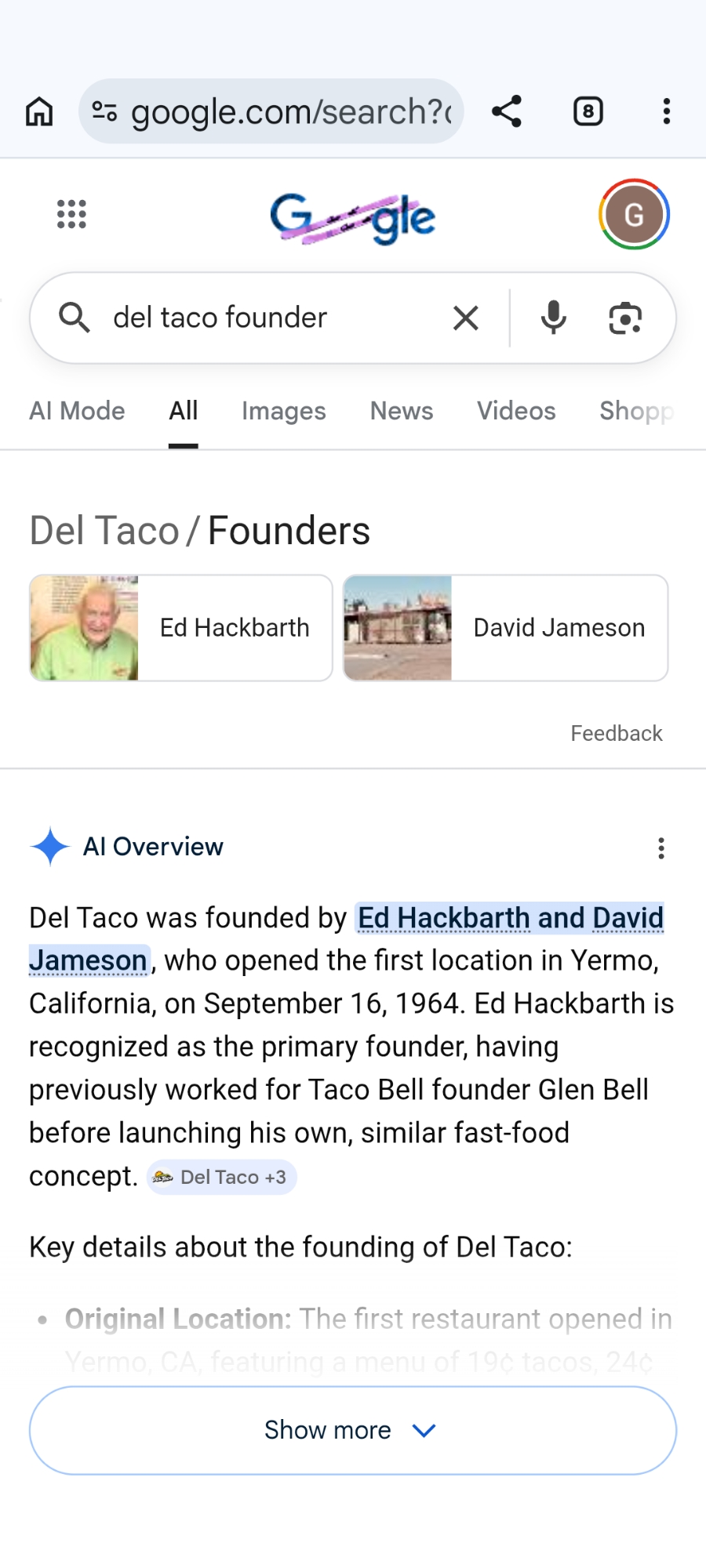
Task: Go to the browser home page
Action: click(39, 111)
